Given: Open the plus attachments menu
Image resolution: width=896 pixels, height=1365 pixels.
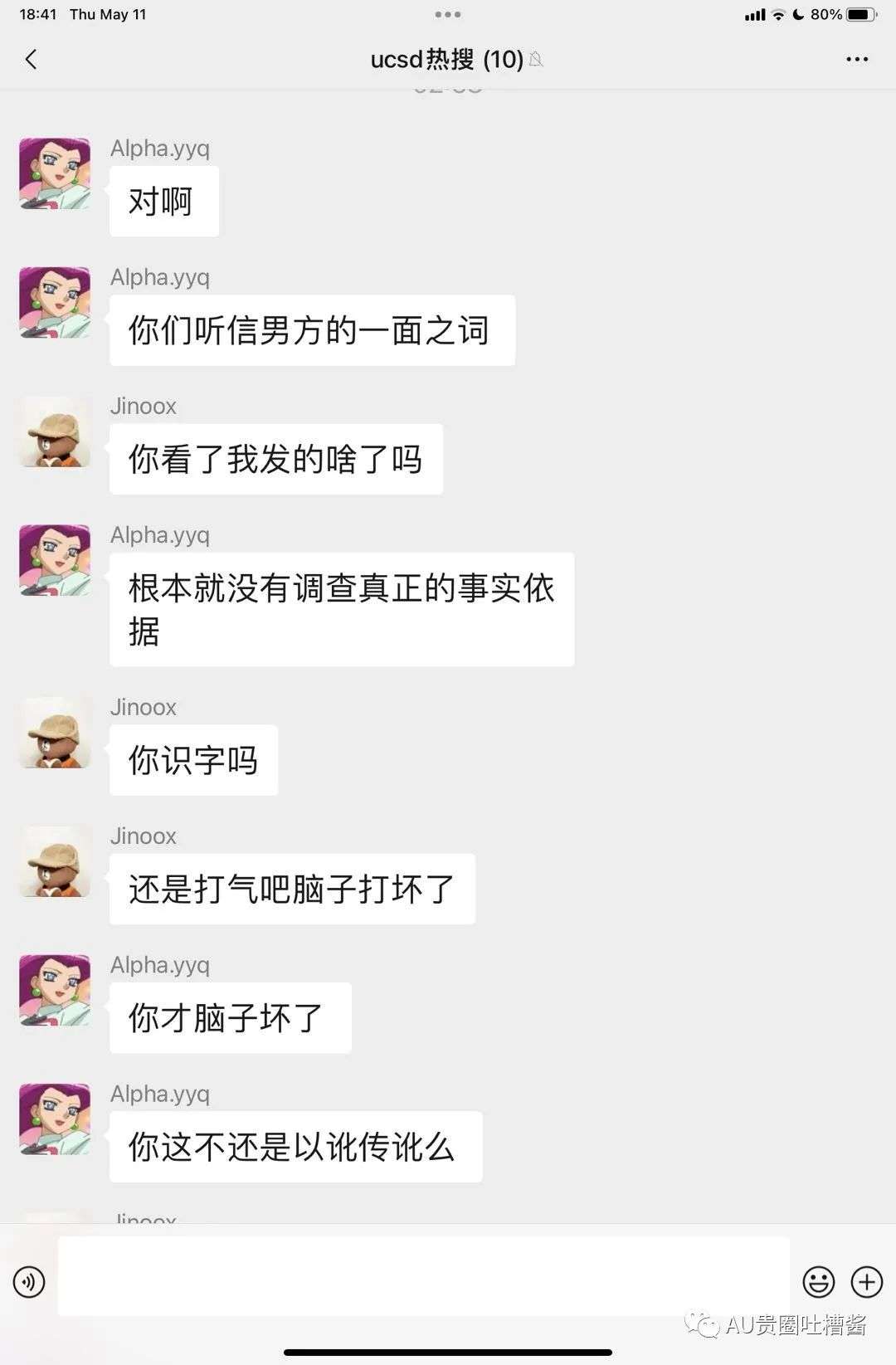Looking at the screenshot, I should pyautogui.click(x=867, y=1282).
